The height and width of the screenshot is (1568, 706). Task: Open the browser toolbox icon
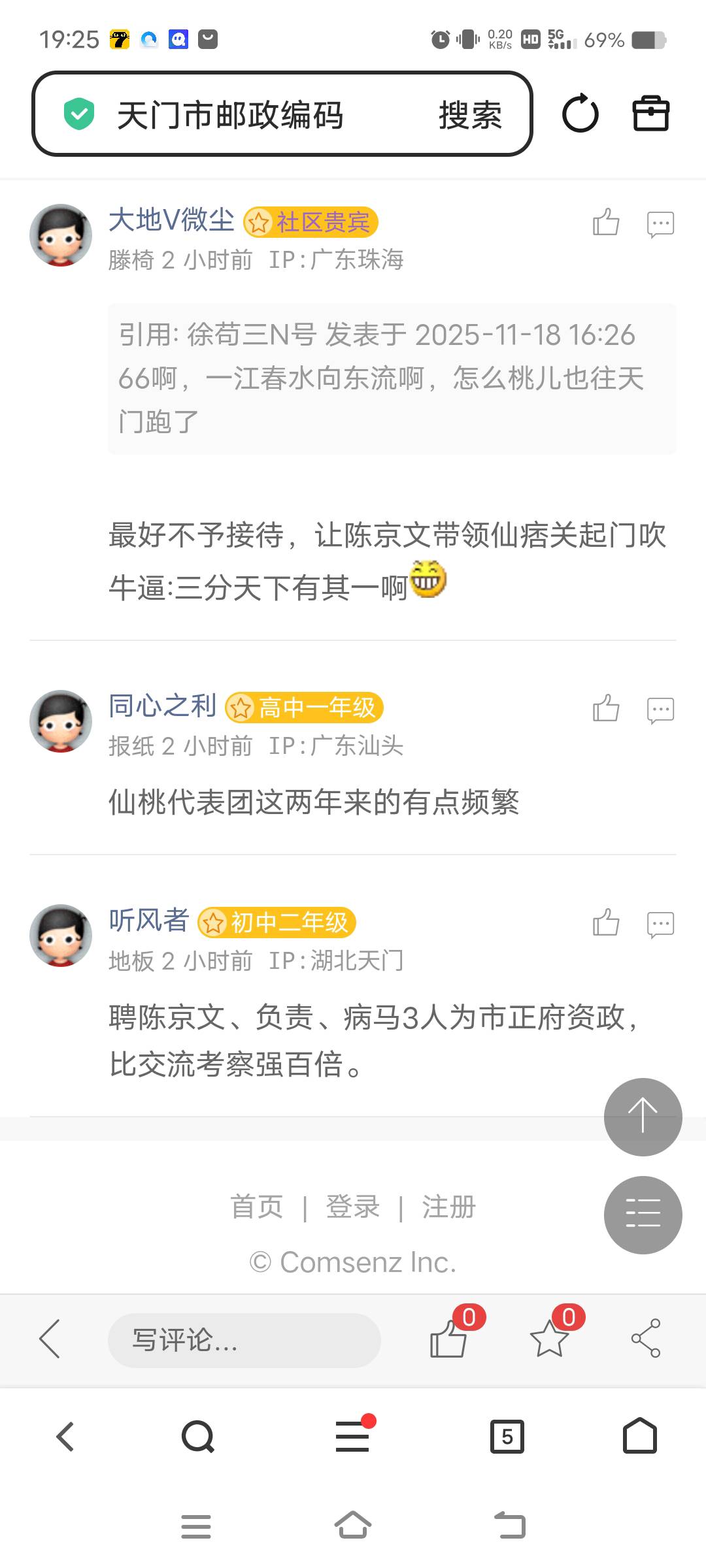coord(650,114)
